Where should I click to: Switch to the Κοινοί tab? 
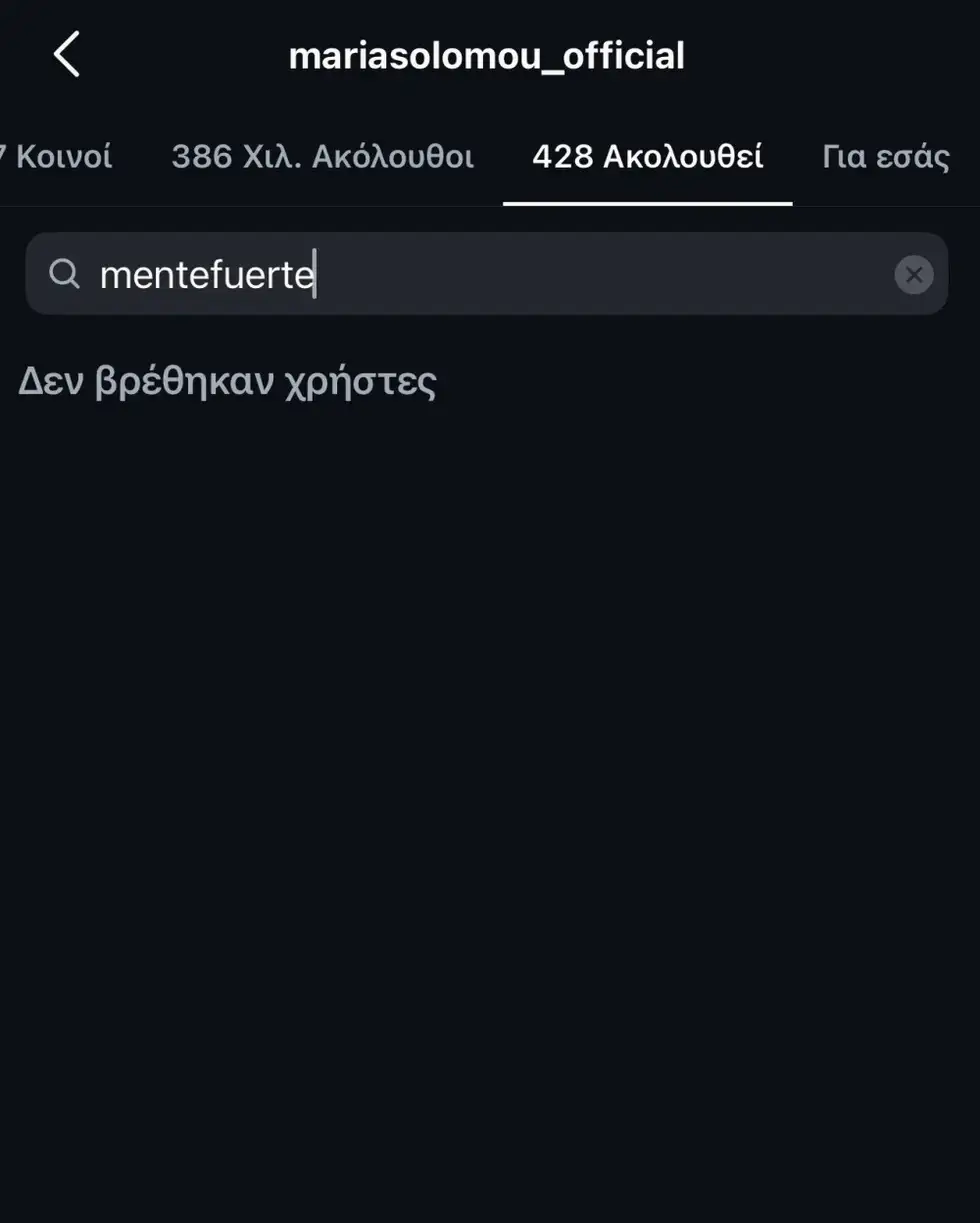coord(60,157)
